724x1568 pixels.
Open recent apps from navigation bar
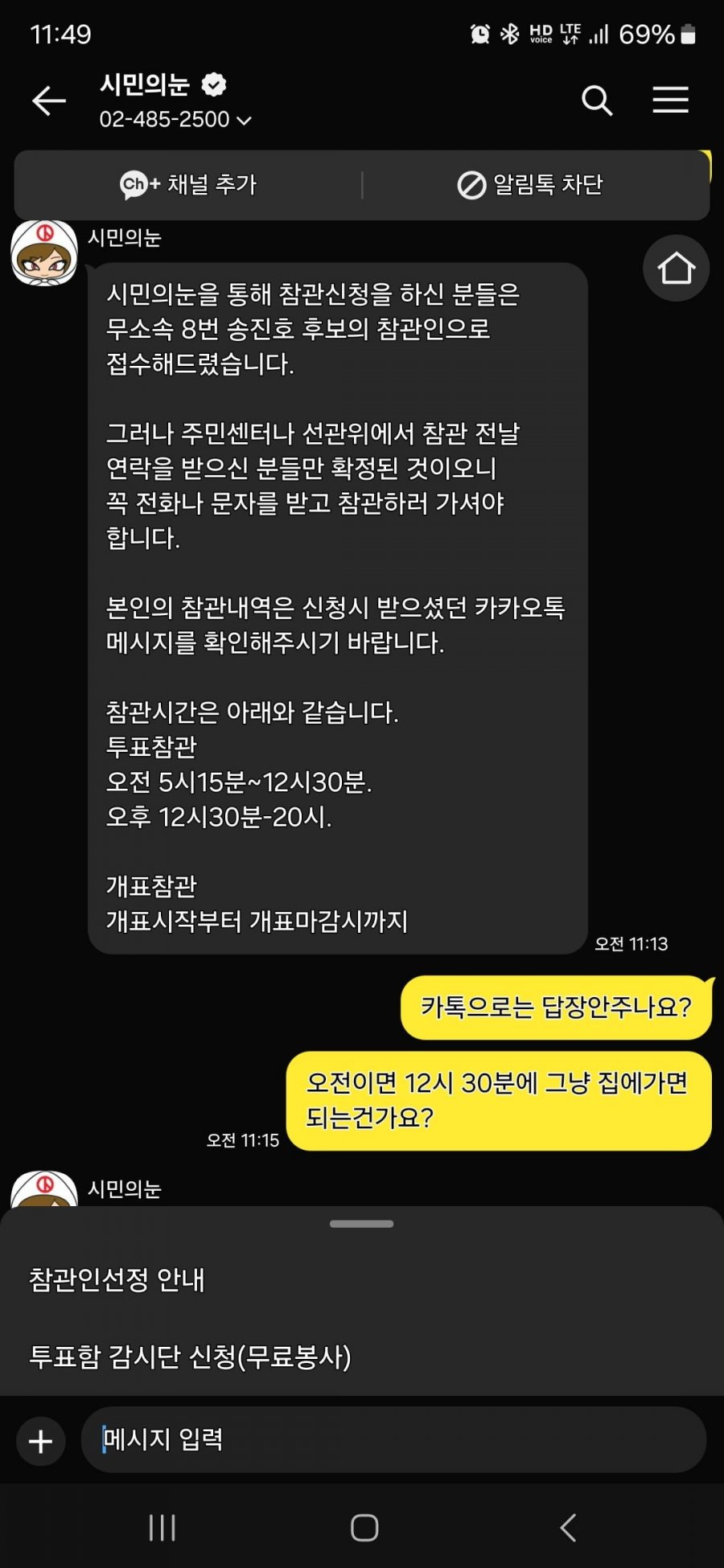pos(162,1527)
